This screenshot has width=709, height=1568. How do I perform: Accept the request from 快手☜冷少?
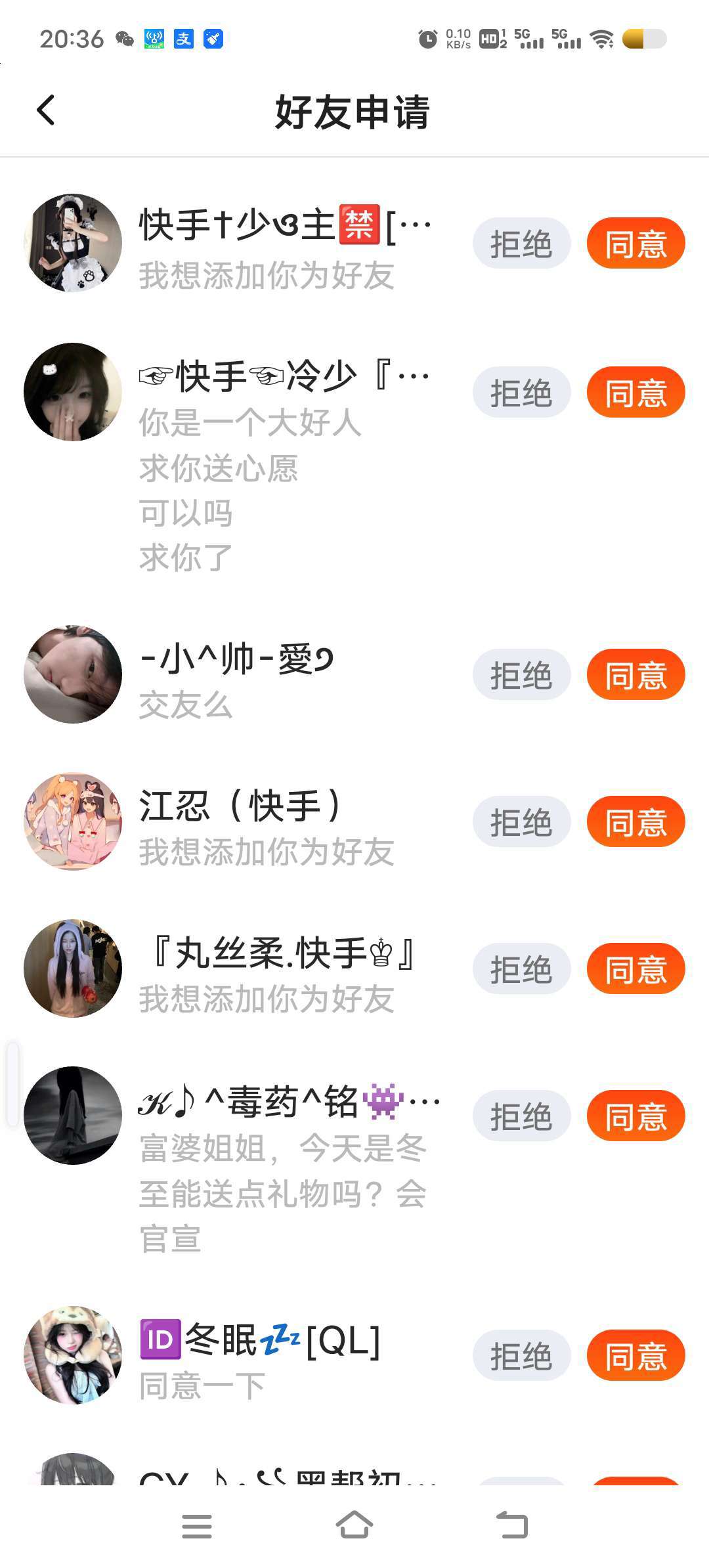click(635, 393)
